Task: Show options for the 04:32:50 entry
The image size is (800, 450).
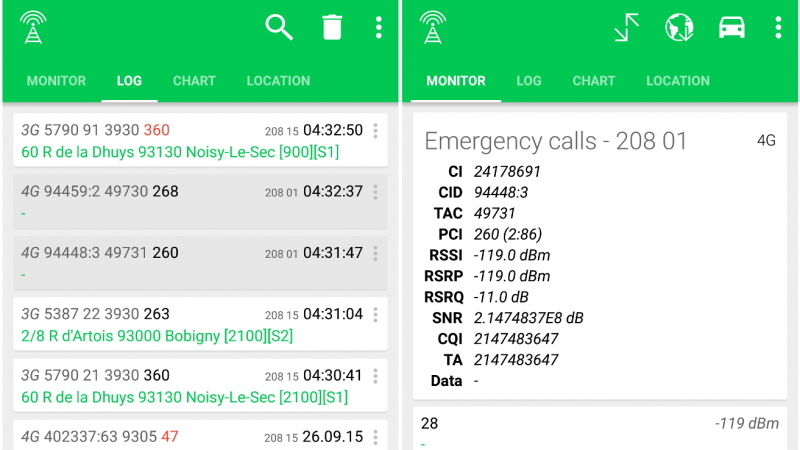Action: tap(375, 131)
